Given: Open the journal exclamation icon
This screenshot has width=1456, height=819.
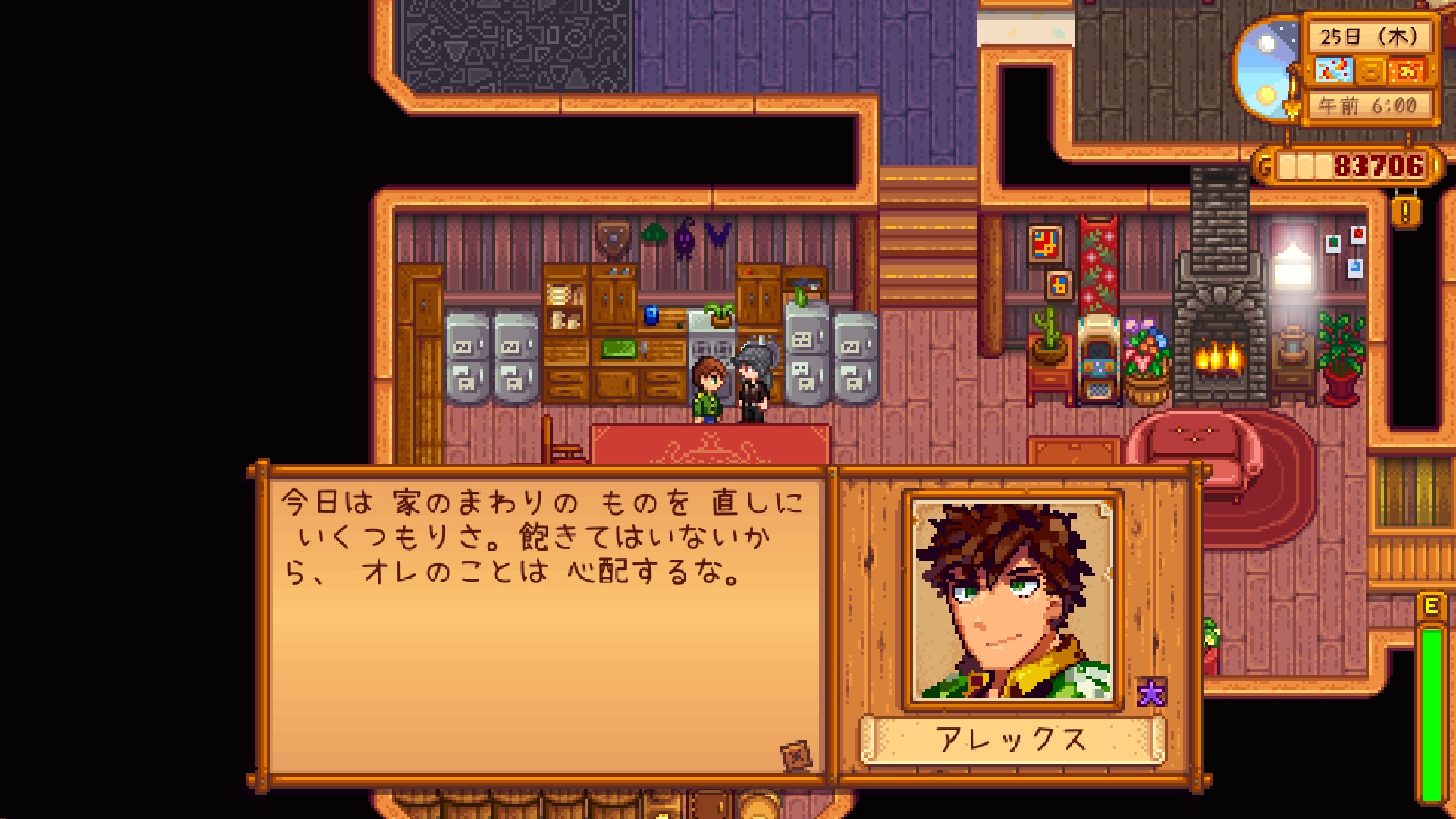Looking at the screenshot, I should click(1405, 212).
